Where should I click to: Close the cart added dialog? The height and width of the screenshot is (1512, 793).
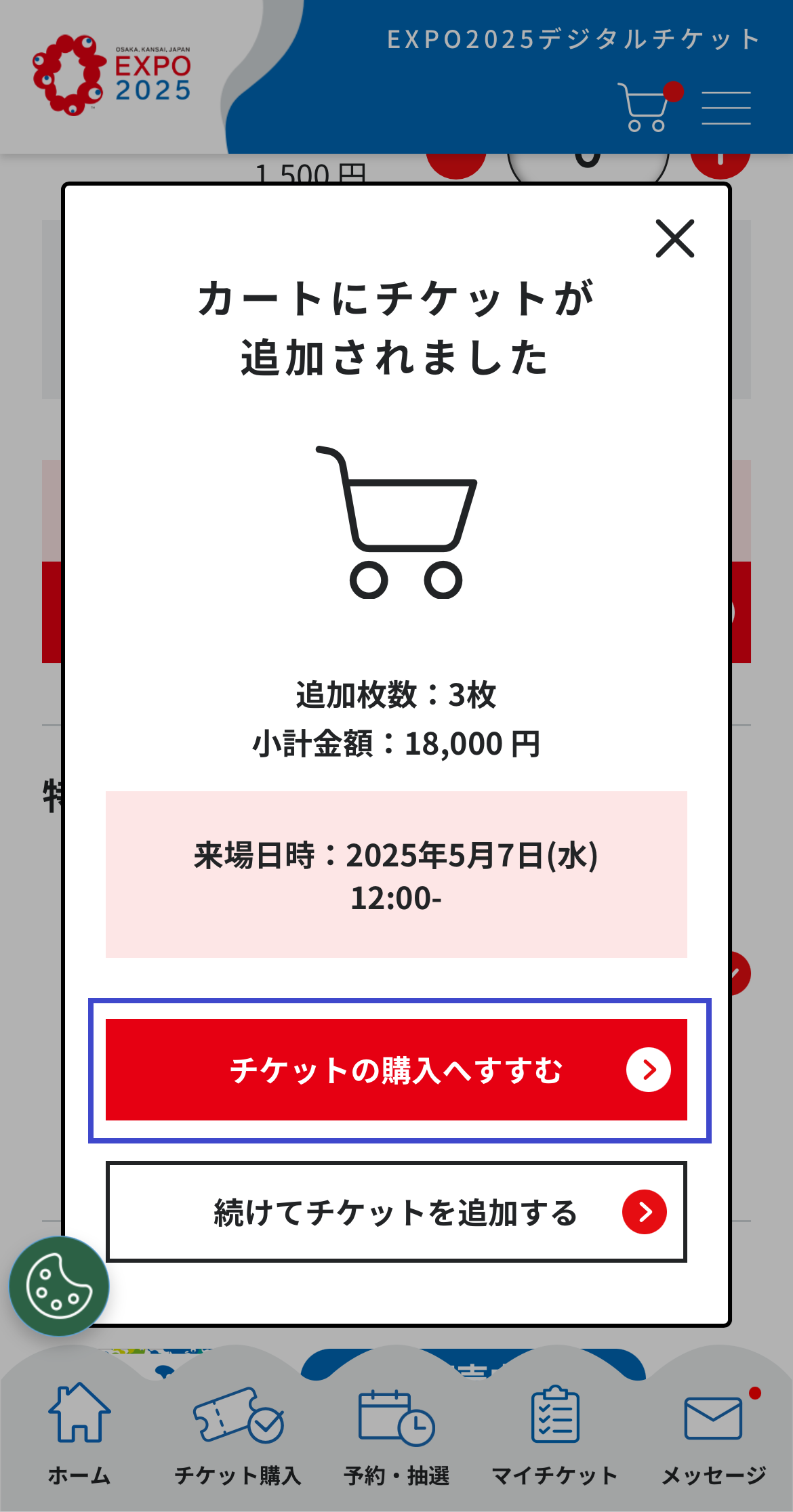coord(674,238)
